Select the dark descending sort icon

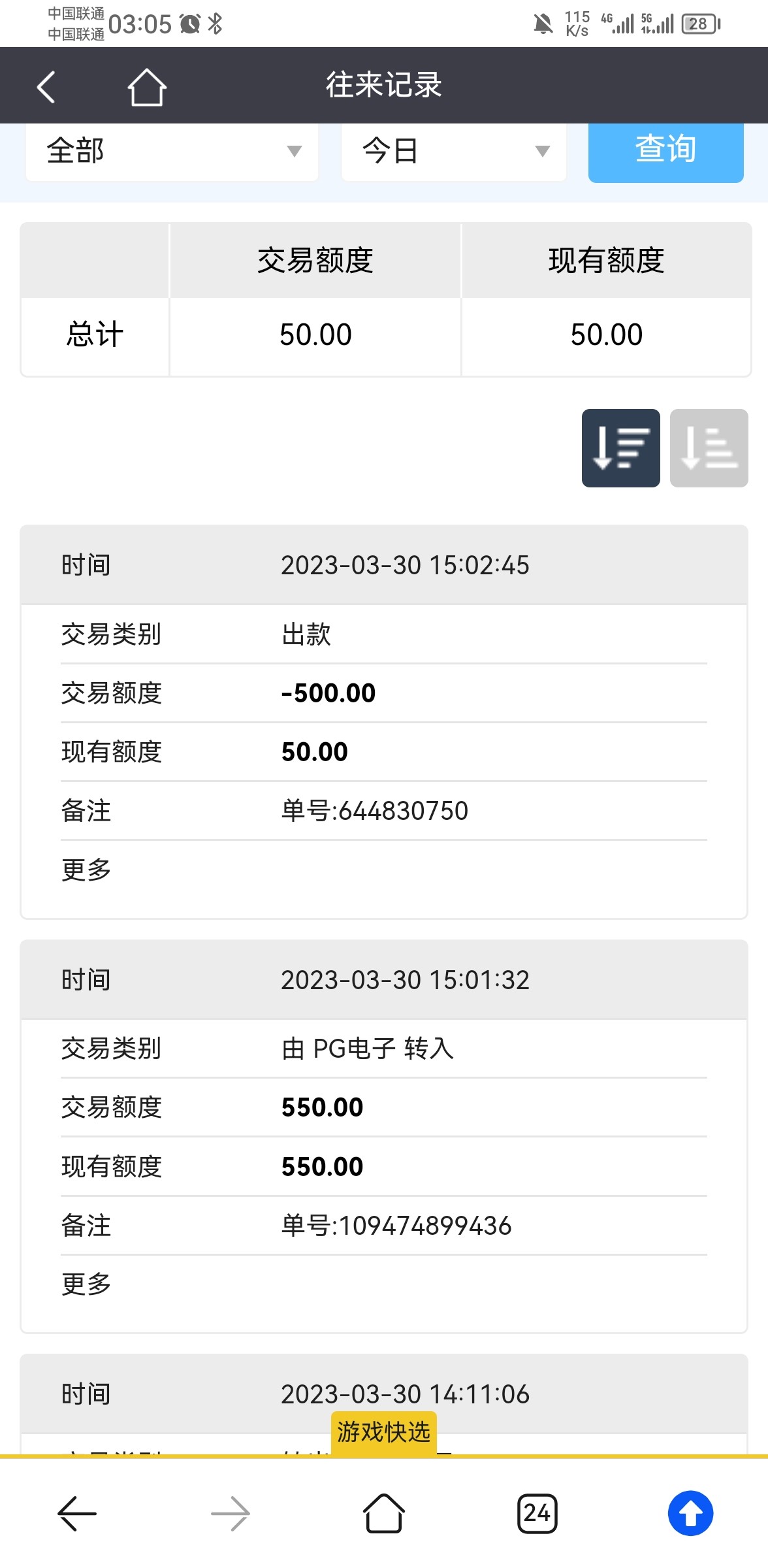click(x=620, y=447)
